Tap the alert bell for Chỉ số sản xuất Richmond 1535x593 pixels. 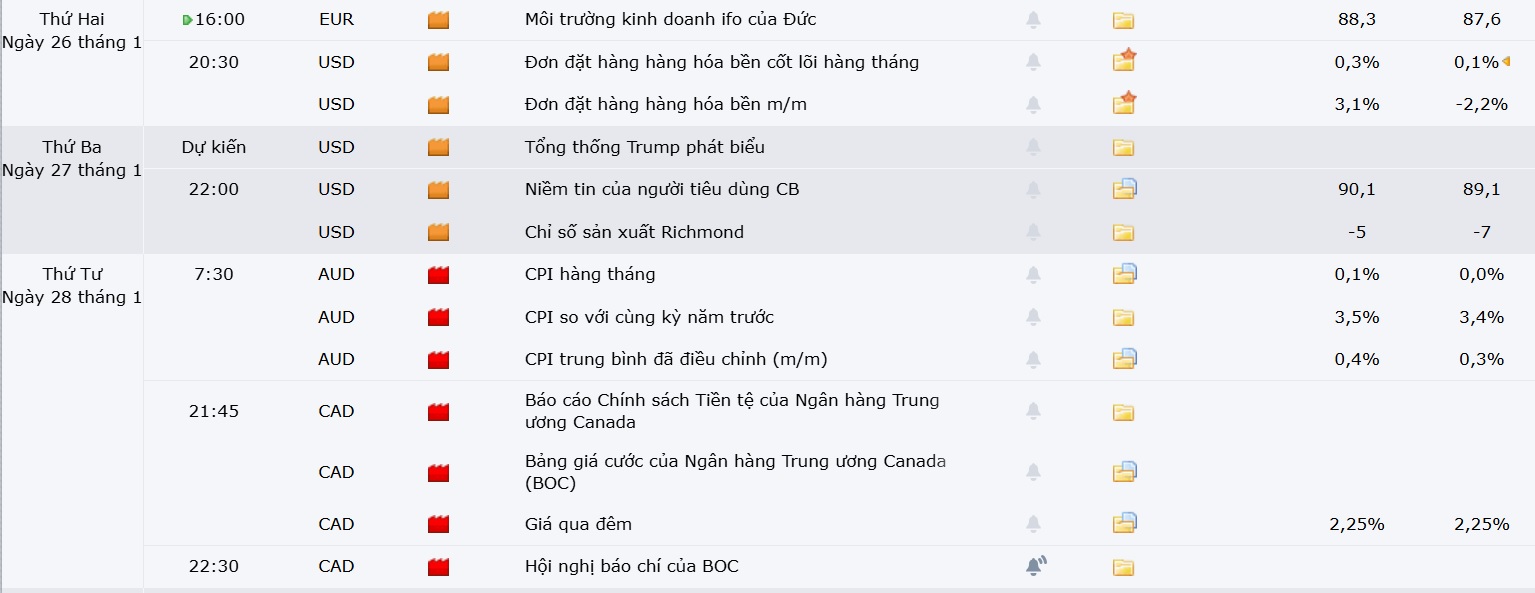pos(1033,232)
